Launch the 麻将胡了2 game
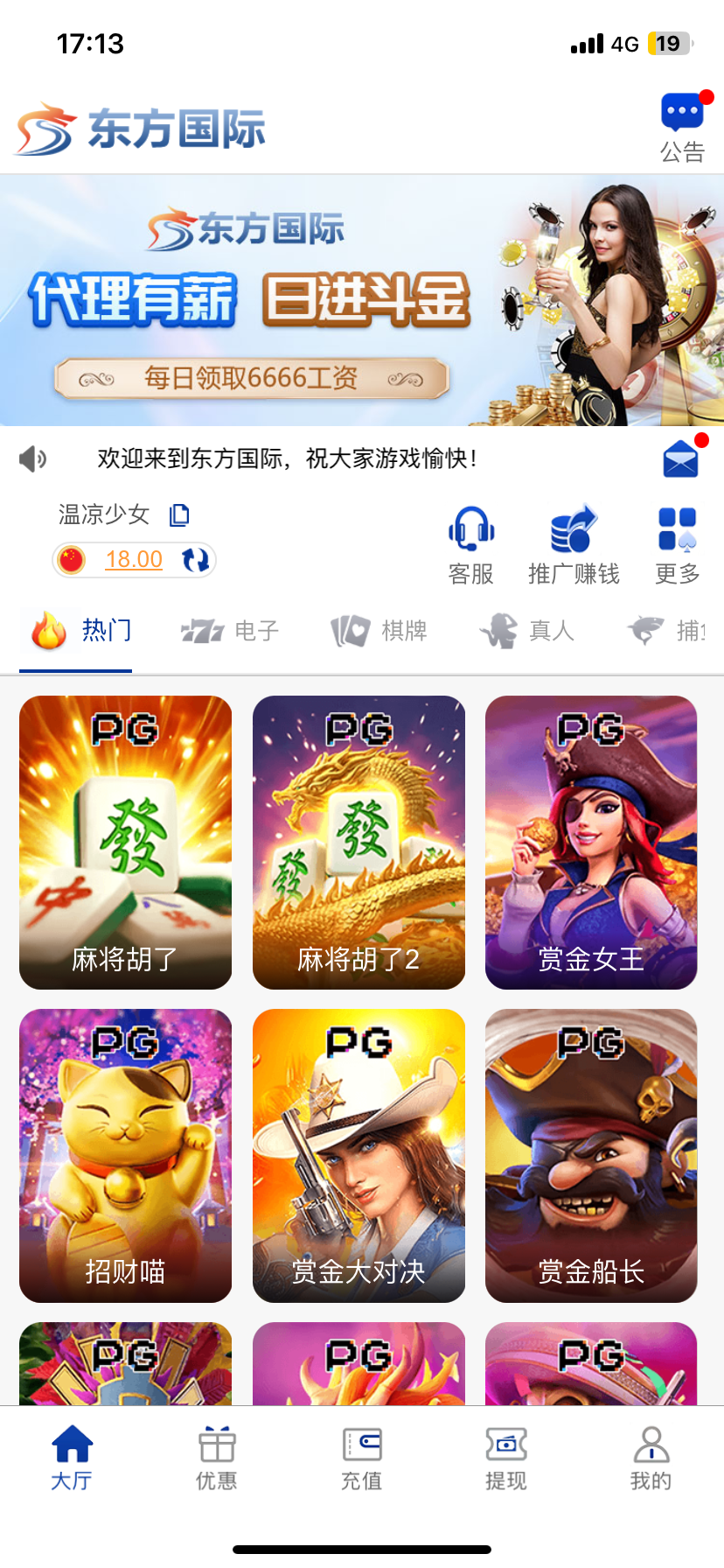 [x=359, y=842]
